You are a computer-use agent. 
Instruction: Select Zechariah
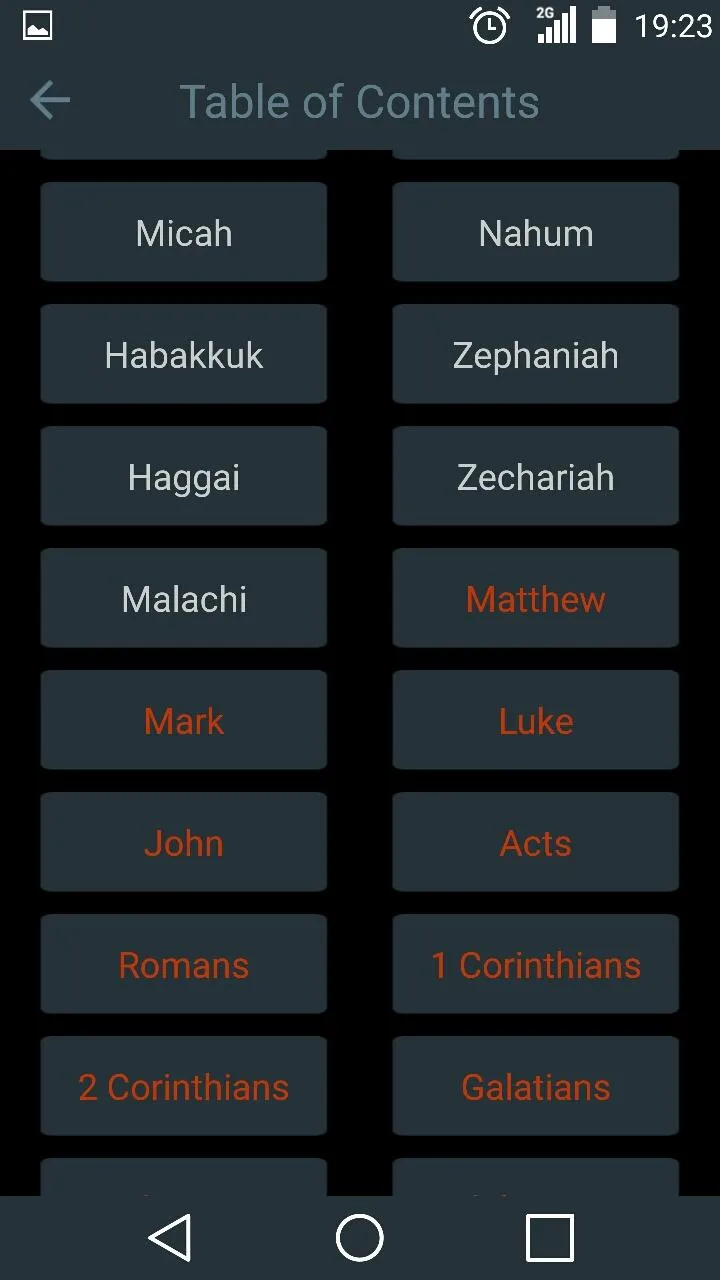pyautogui.click(x=536, y=476)
